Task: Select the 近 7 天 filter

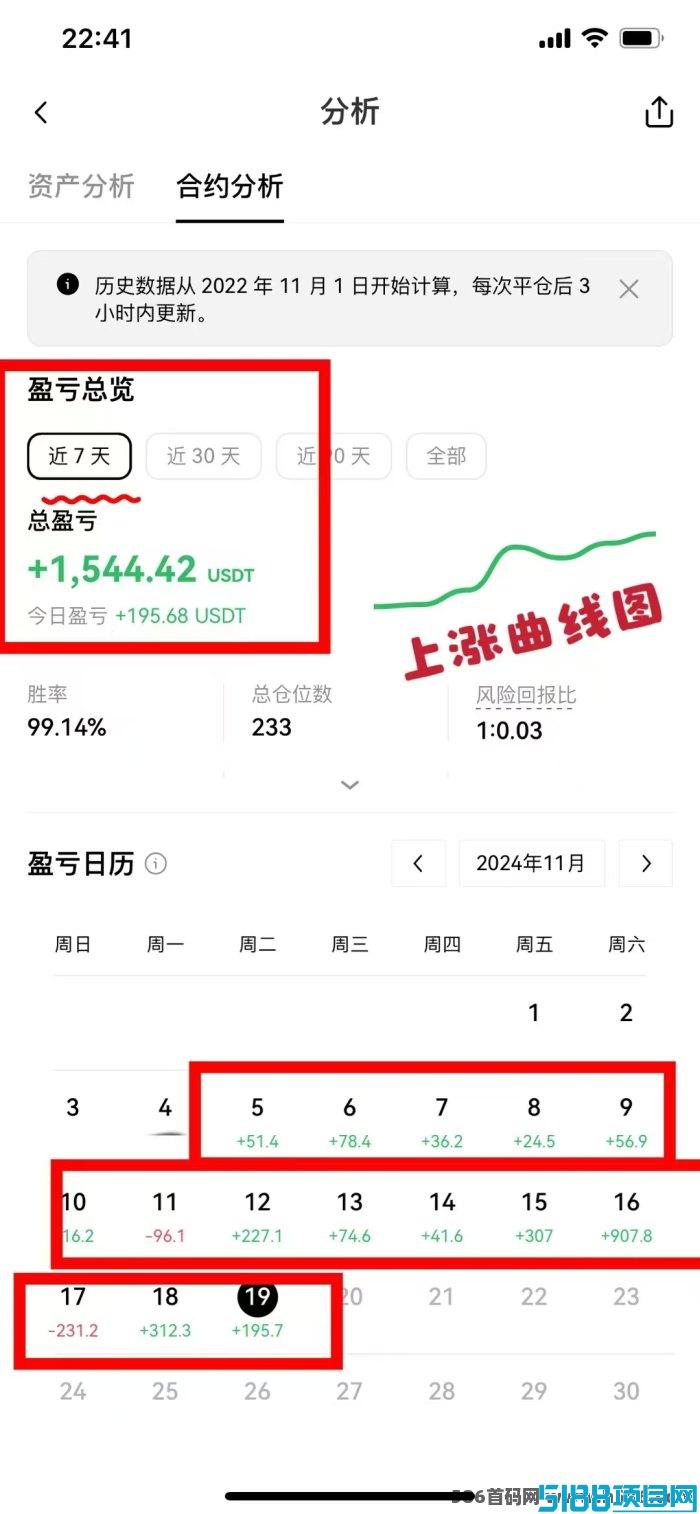Action: 79,456
